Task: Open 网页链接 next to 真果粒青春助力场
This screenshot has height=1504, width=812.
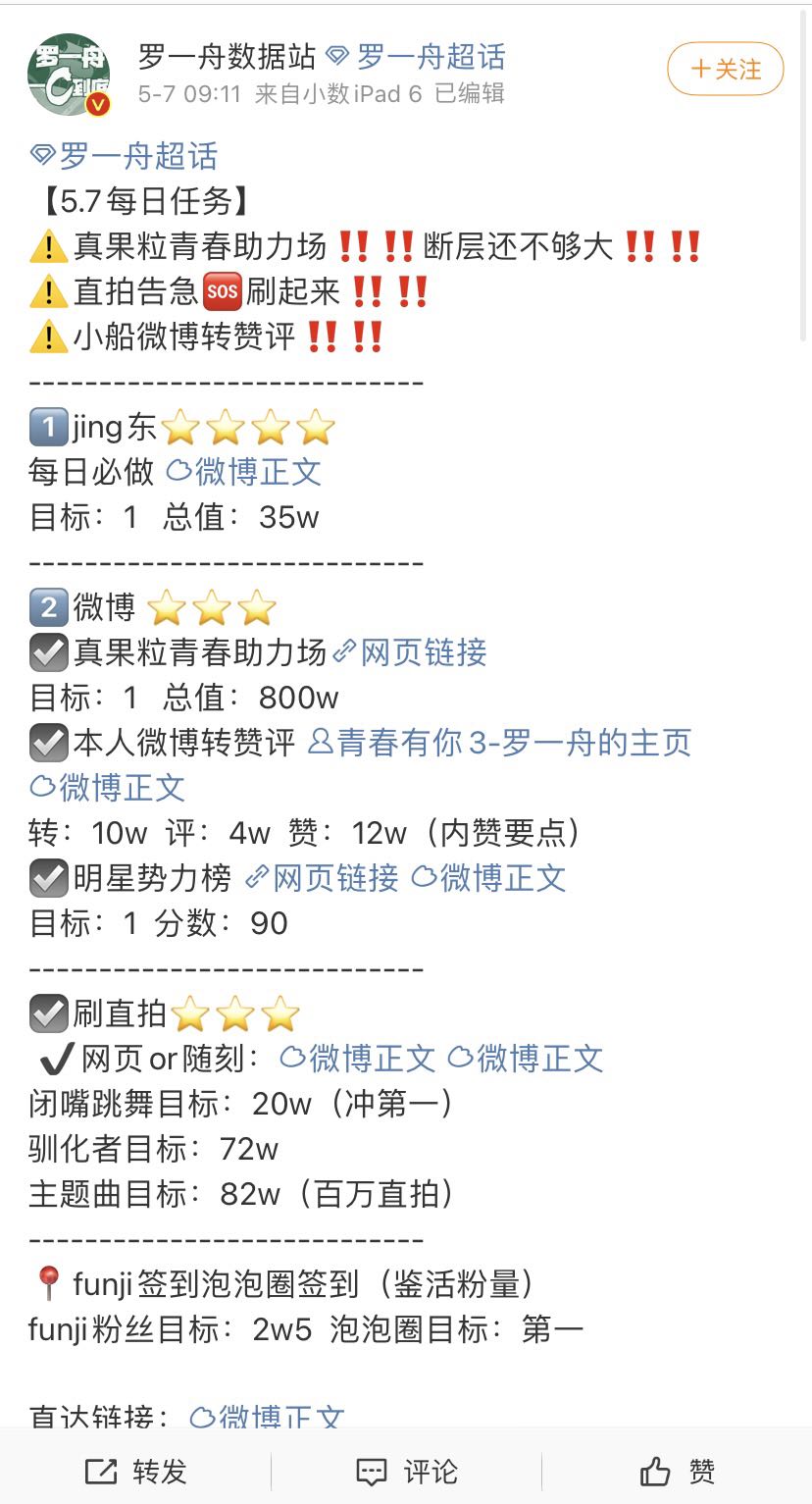Action: click(x=410, y=652)
